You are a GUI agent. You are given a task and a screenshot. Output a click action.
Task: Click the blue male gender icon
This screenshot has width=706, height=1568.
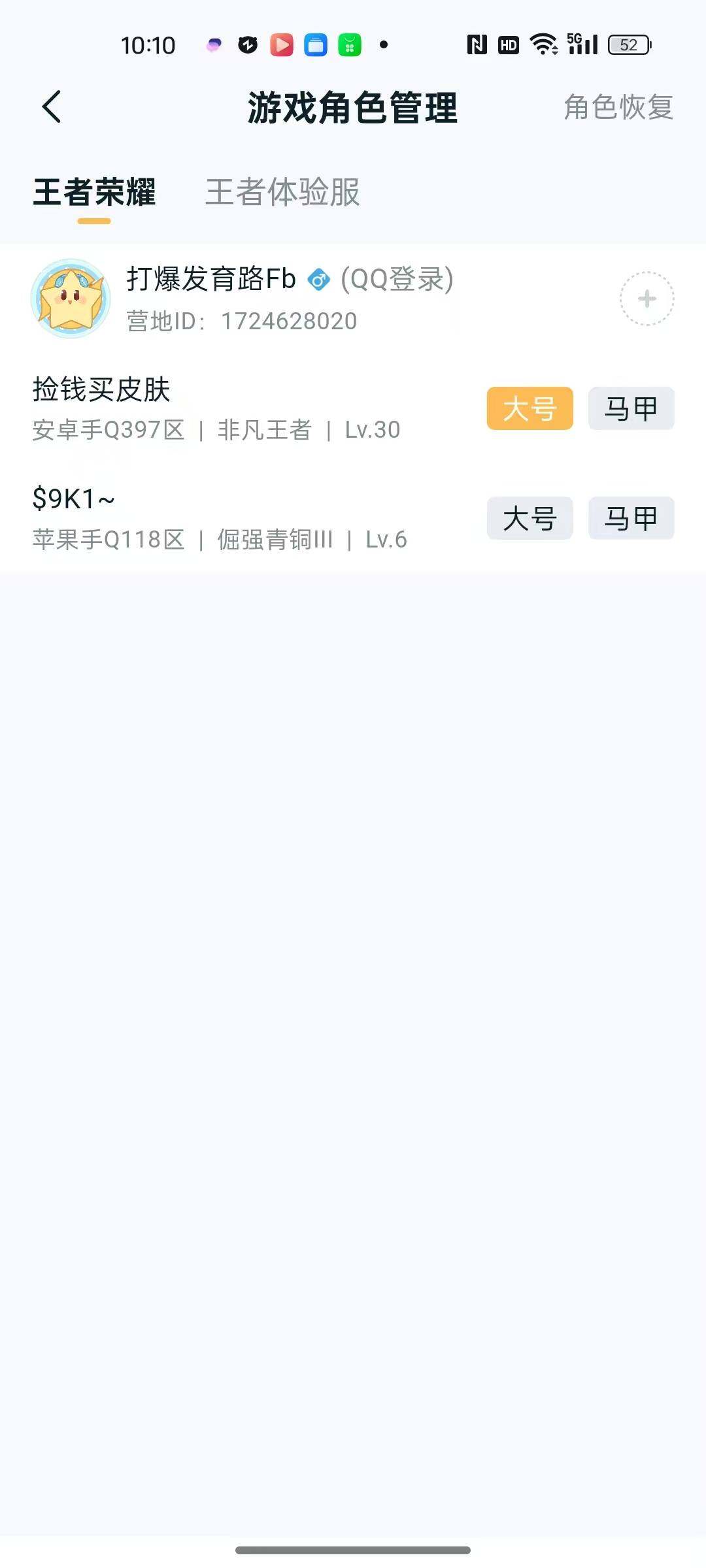click(x=318, y=280)
